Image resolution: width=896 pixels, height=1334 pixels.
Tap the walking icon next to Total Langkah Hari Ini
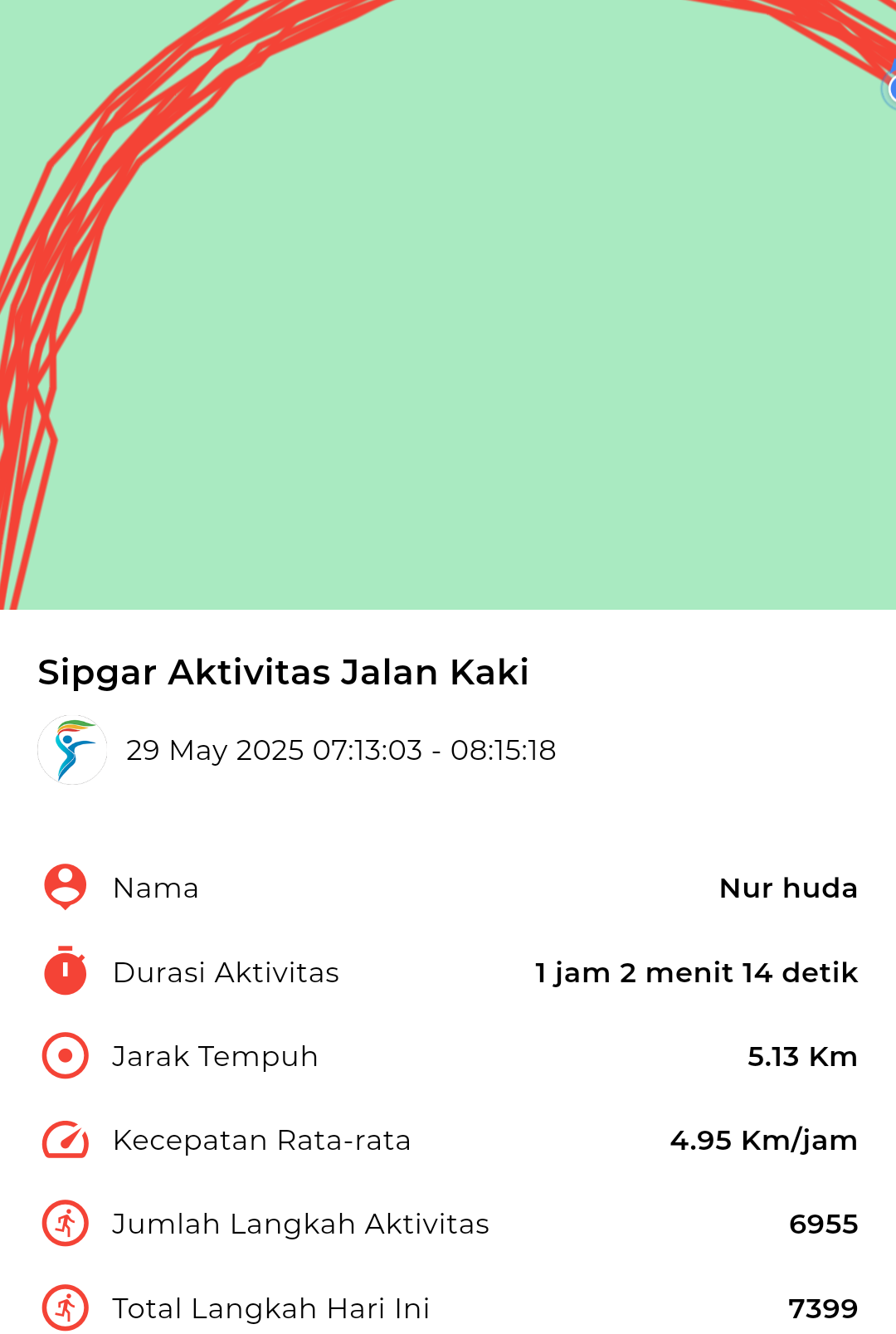[x=64, y=1307]
